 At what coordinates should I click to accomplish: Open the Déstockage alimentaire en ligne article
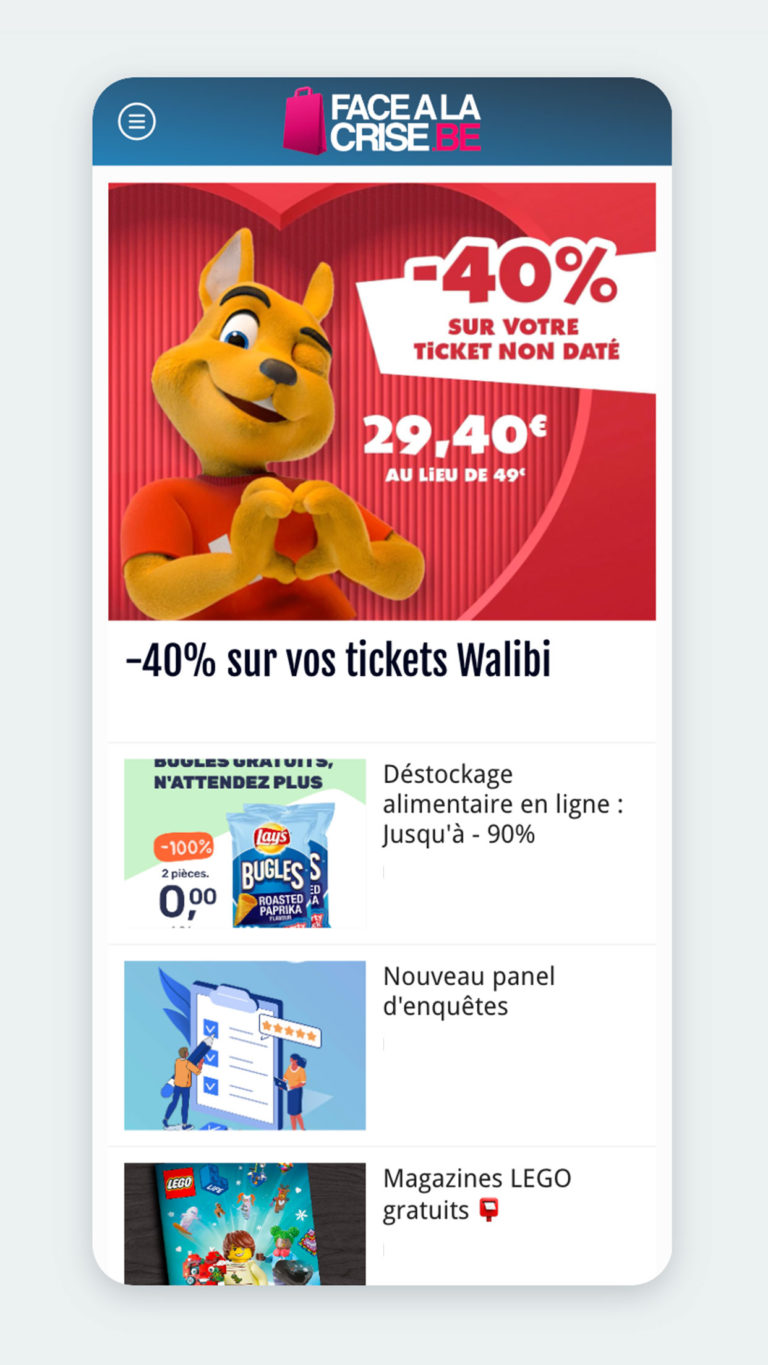tap(502, 804)
